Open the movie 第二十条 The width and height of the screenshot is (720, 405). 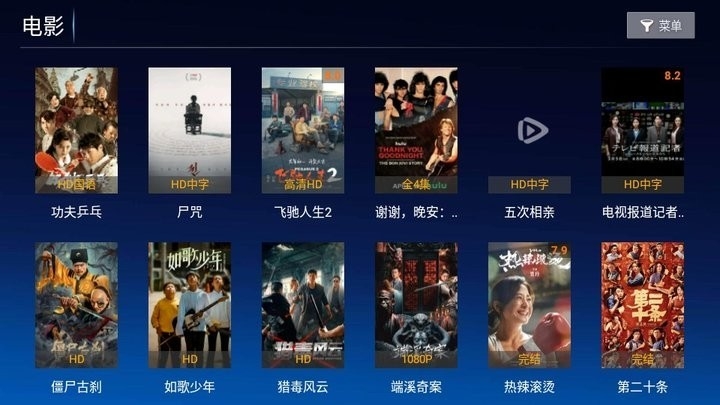[x=642, y=305]
